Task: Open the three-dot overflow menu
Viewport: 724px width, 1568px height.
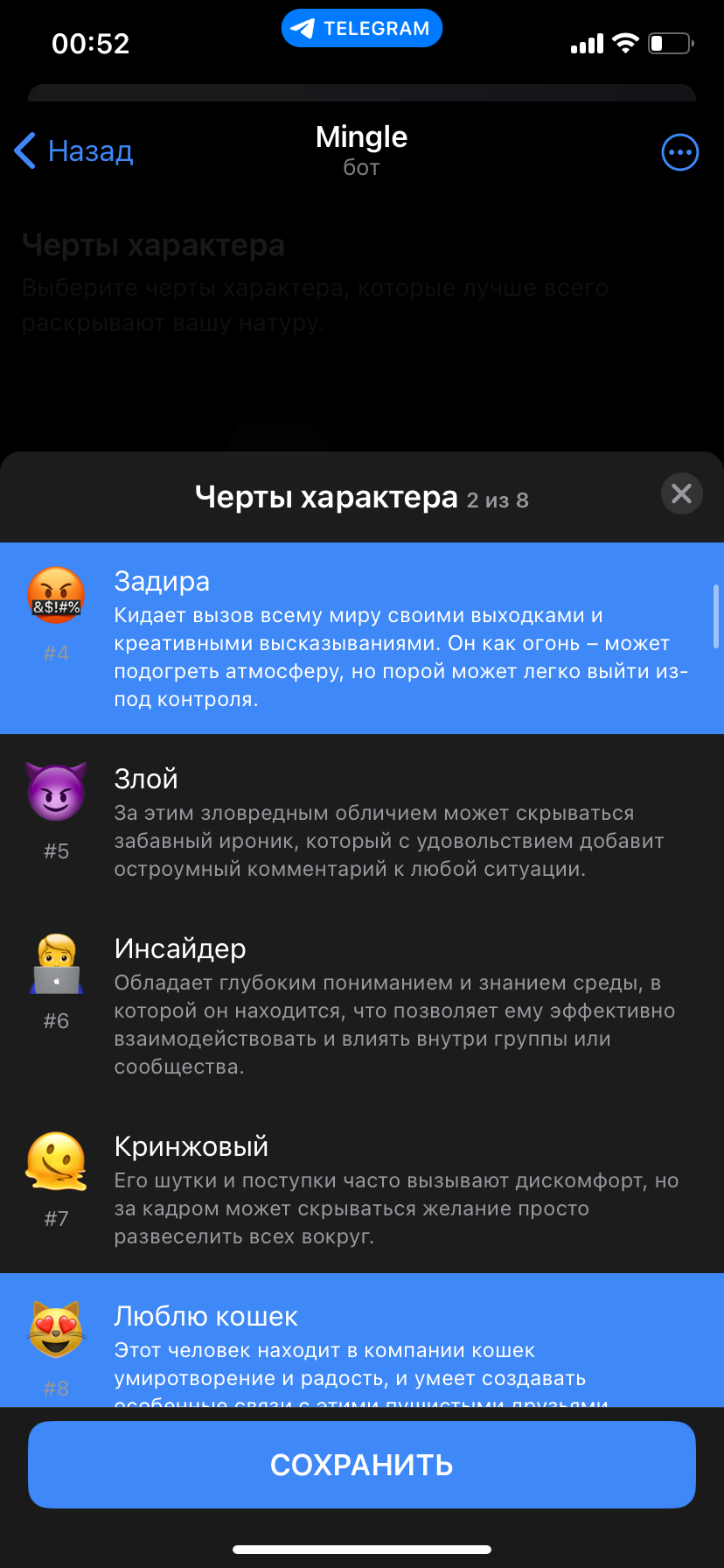Action: pyautogui.click(x=679, y=152)
